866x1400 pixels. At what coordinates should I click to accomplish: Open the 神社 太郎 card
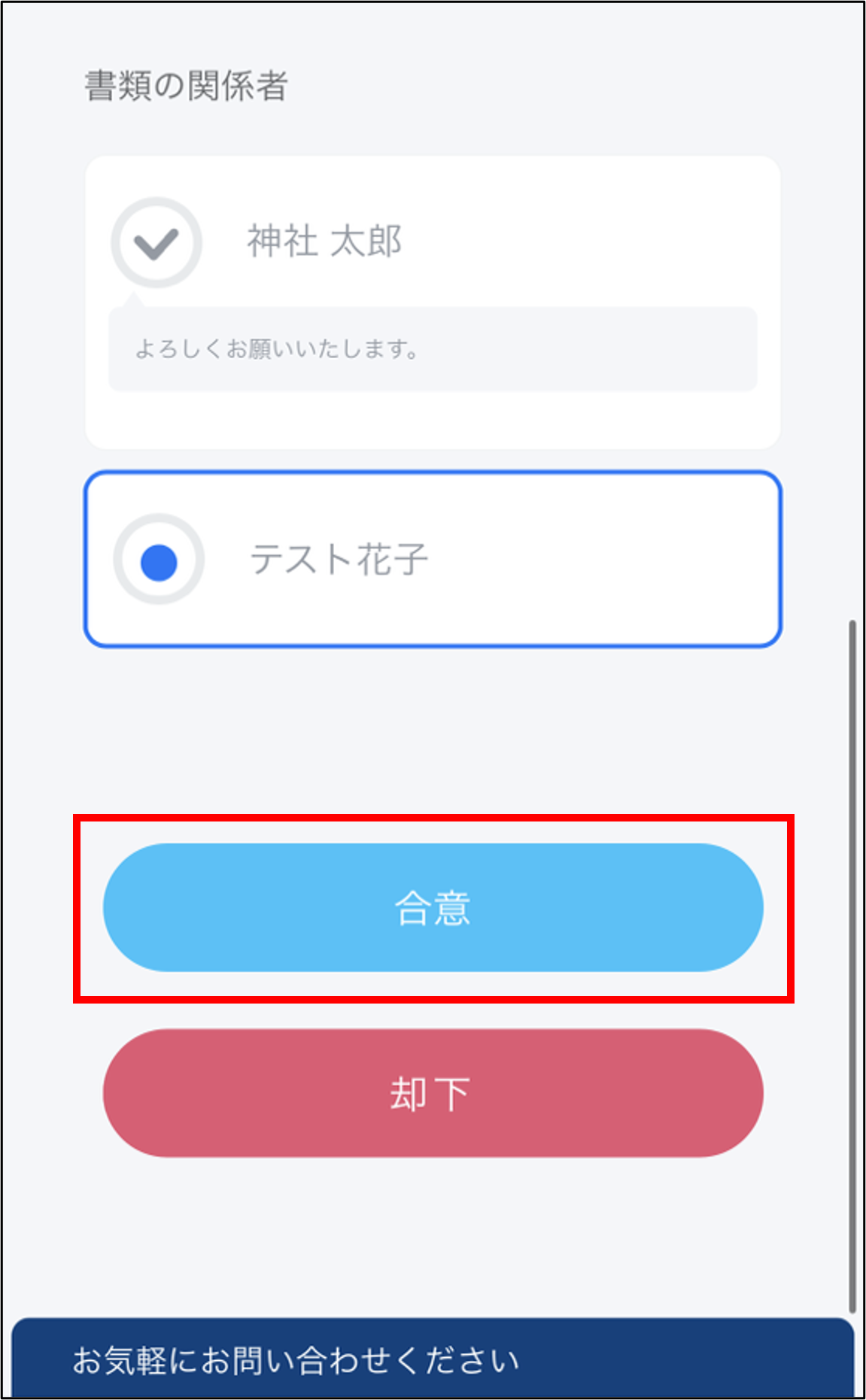(x=433, y=302)
